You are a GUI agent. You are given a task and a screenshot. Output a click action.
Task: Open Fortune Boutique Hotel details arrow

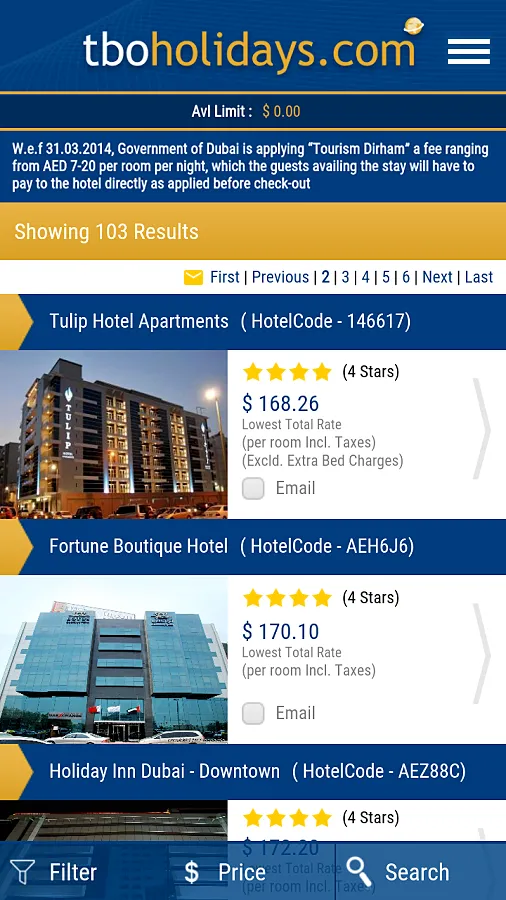click(481, 654)
